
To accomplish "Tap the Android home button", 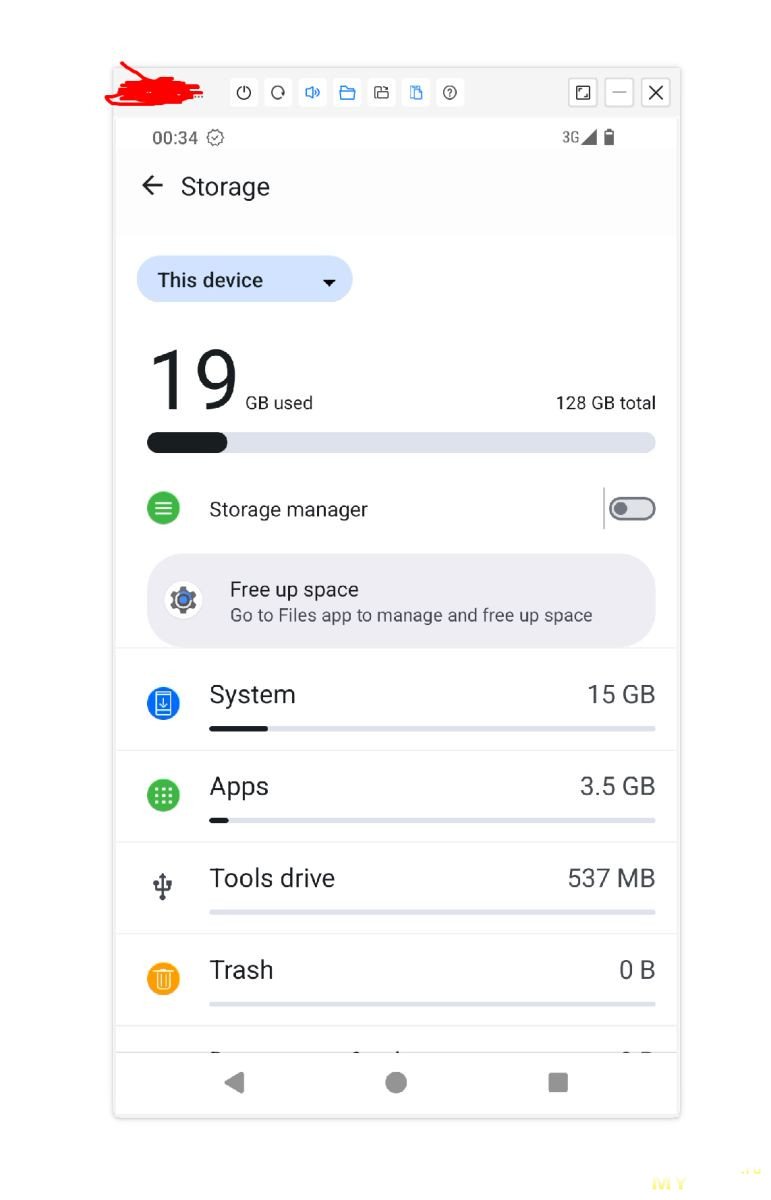I will 396,1082.
